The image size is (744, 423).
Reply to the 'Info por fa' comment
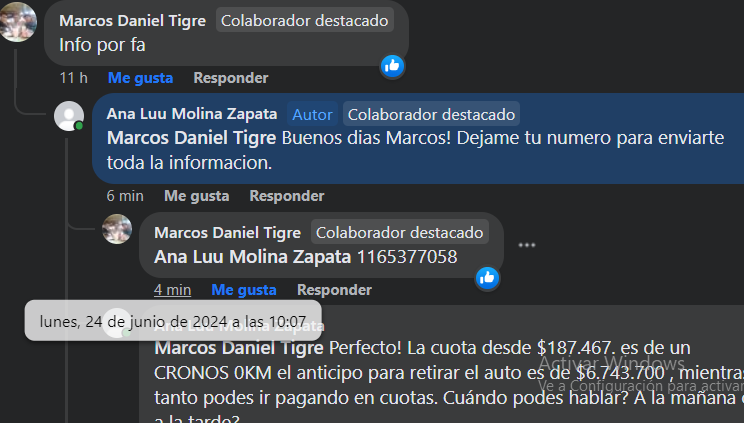pyautogui.click(x=230, y=77)
